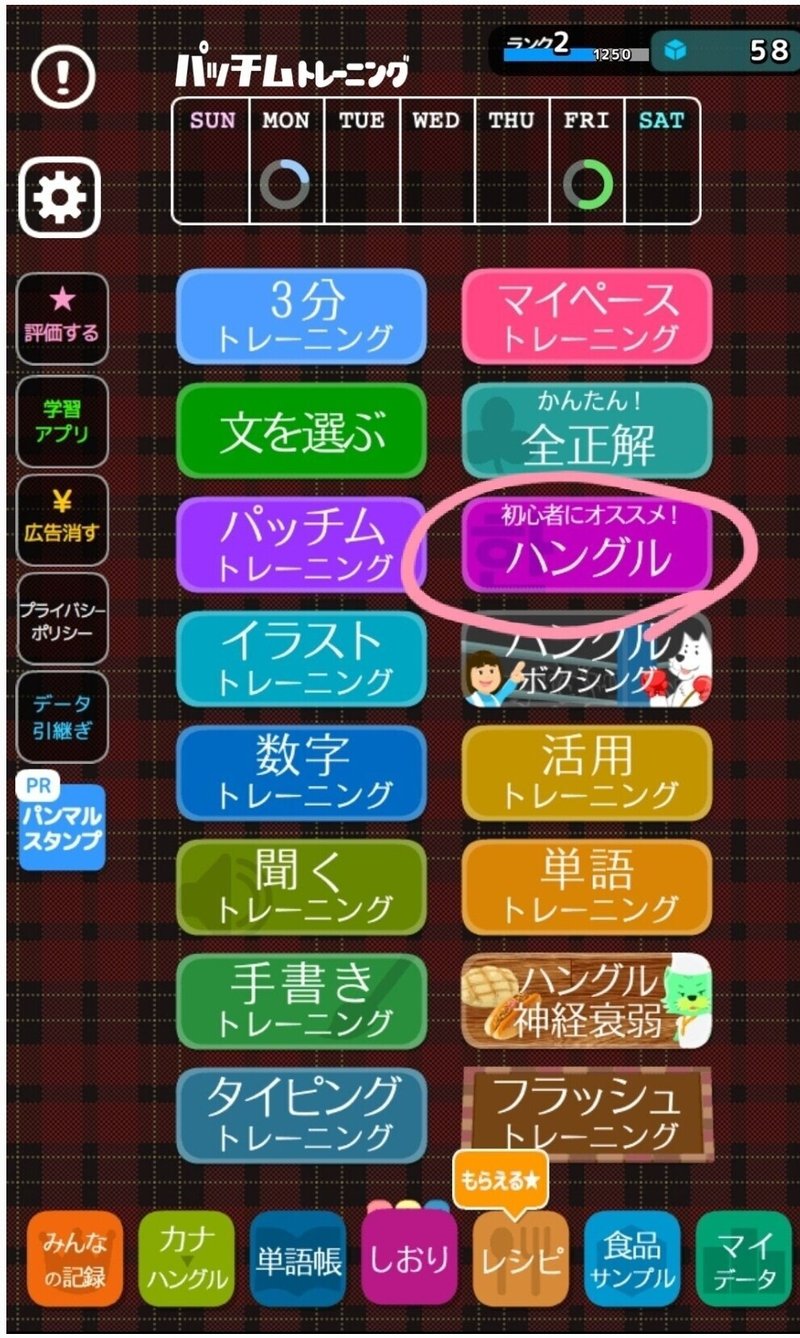Start the 3分トレーニング mode

click(301, 315)
